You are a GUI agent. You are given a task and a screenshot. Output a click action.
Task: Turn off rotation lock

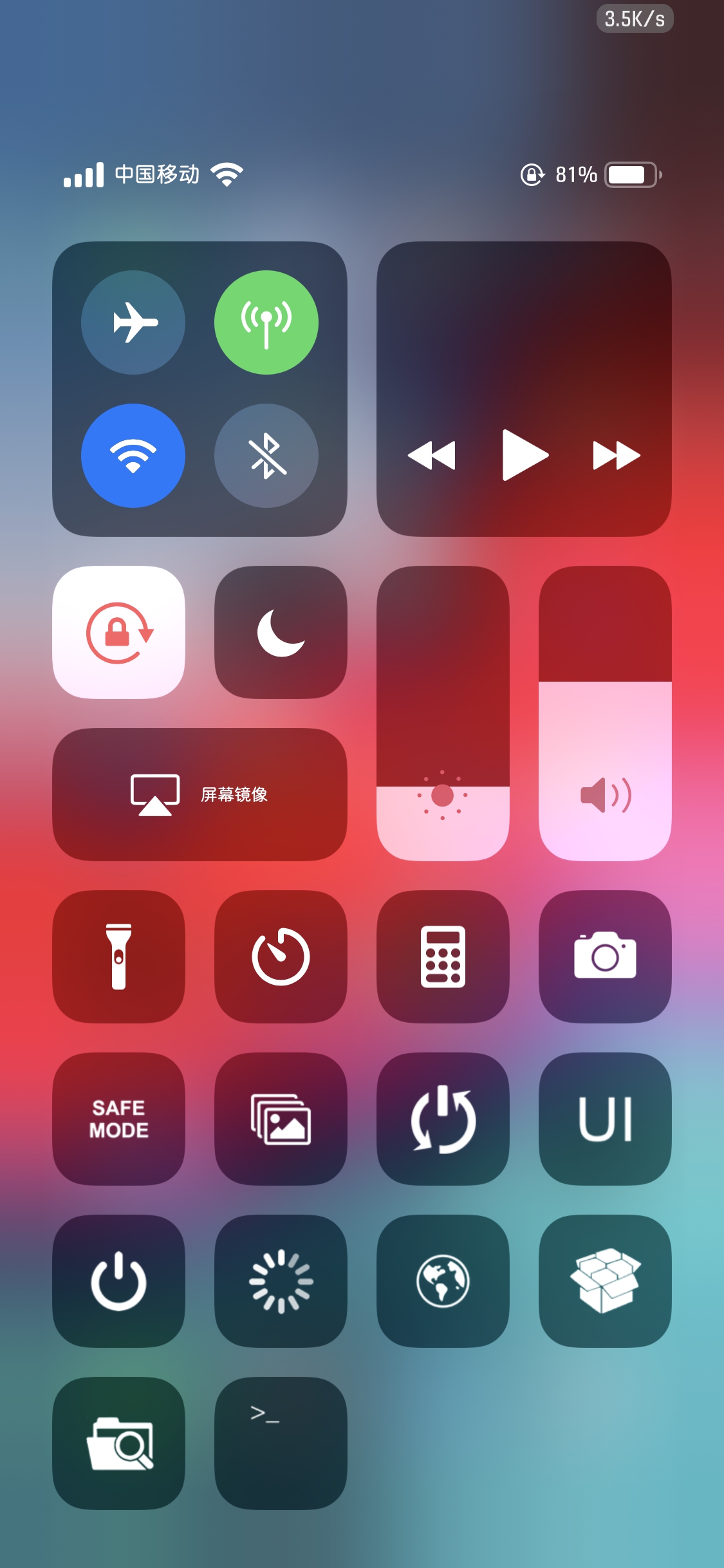tap(119, 632)
